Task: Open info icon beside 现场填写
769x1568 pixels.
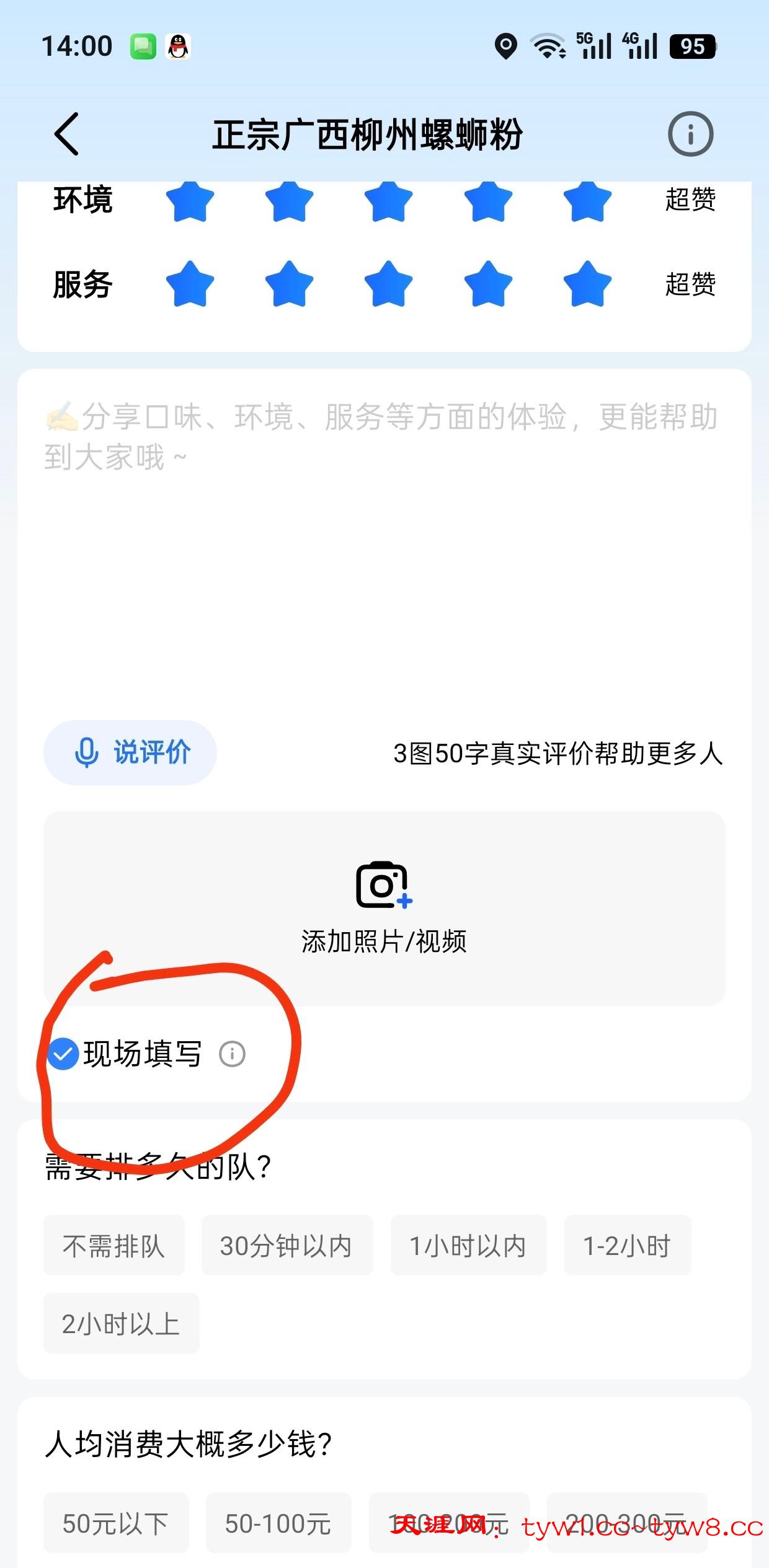Action: click(x=232, y=1054)
